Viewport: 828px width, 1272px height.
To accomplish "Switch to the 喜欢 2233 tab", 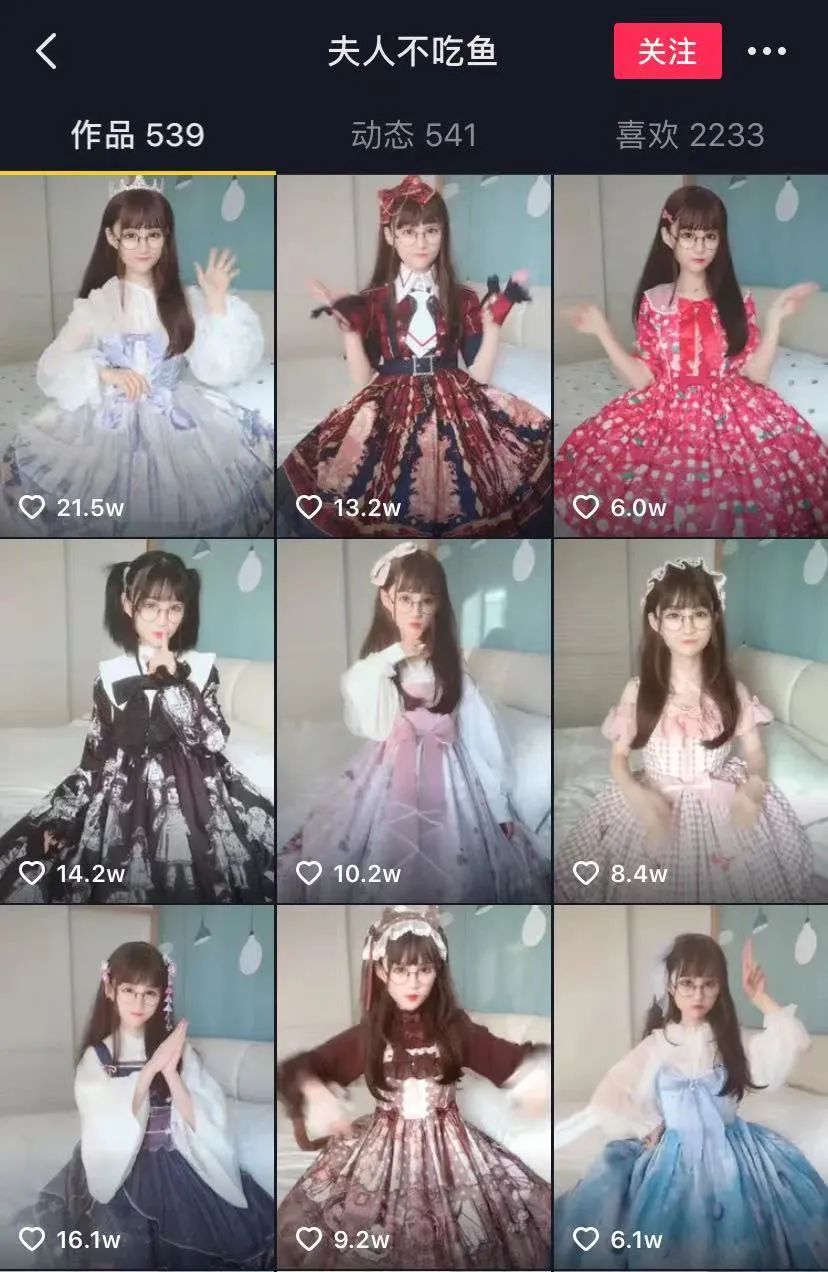I will click(690, 135).
